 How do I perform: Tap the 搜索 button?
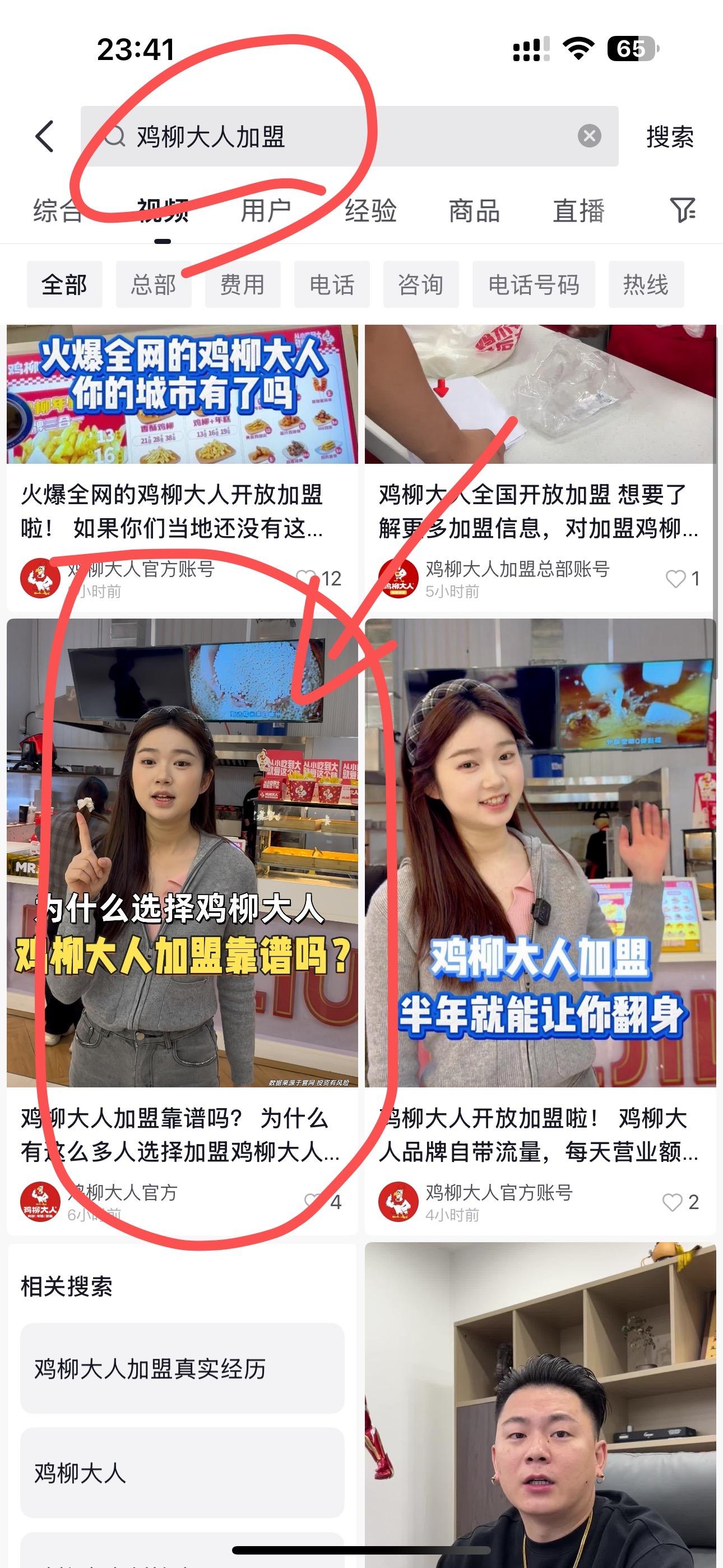pyautogui.click(x=668, y=137)
